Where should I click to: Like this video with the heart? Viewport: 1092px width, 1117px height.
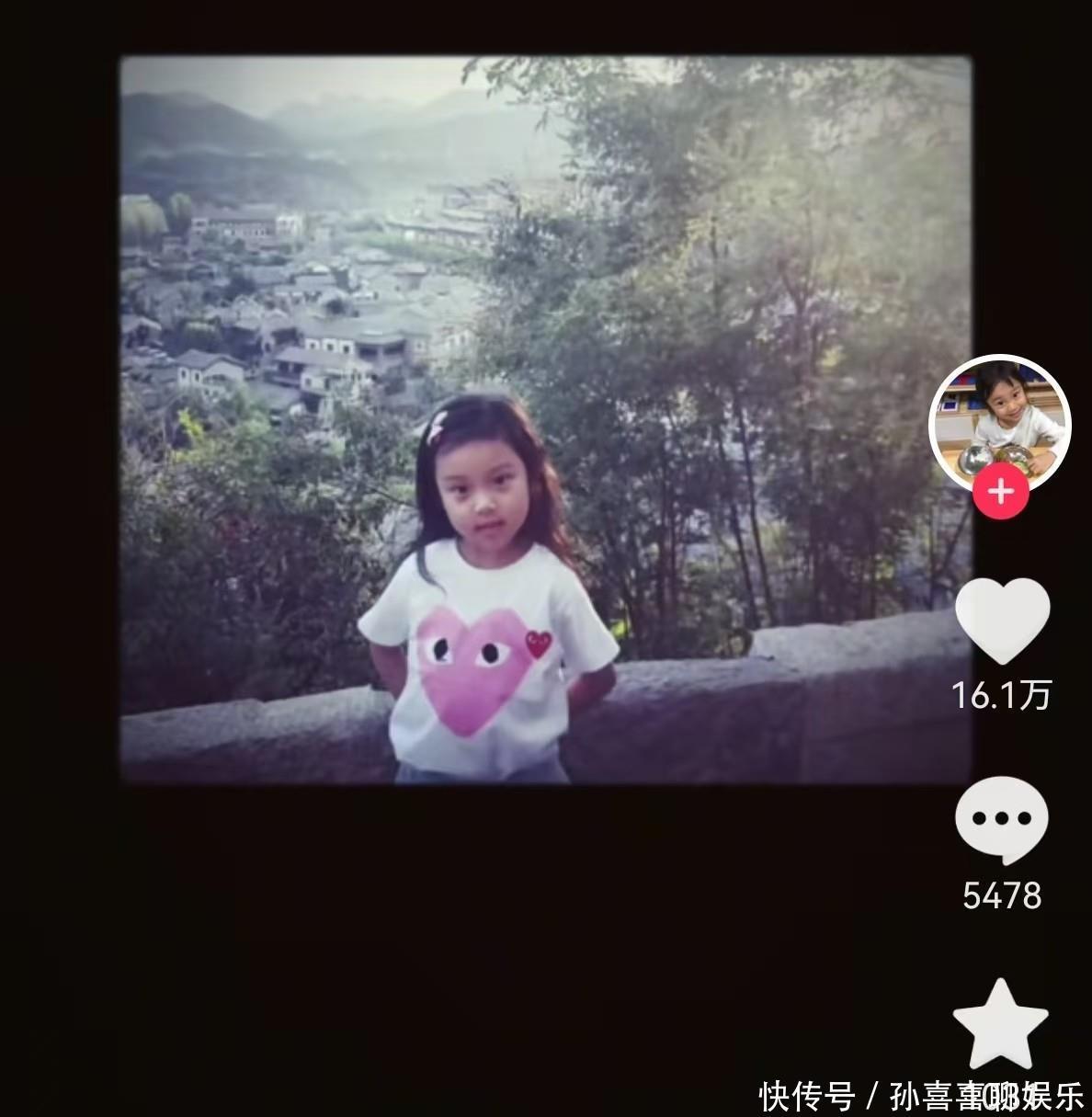(1002, 621)
